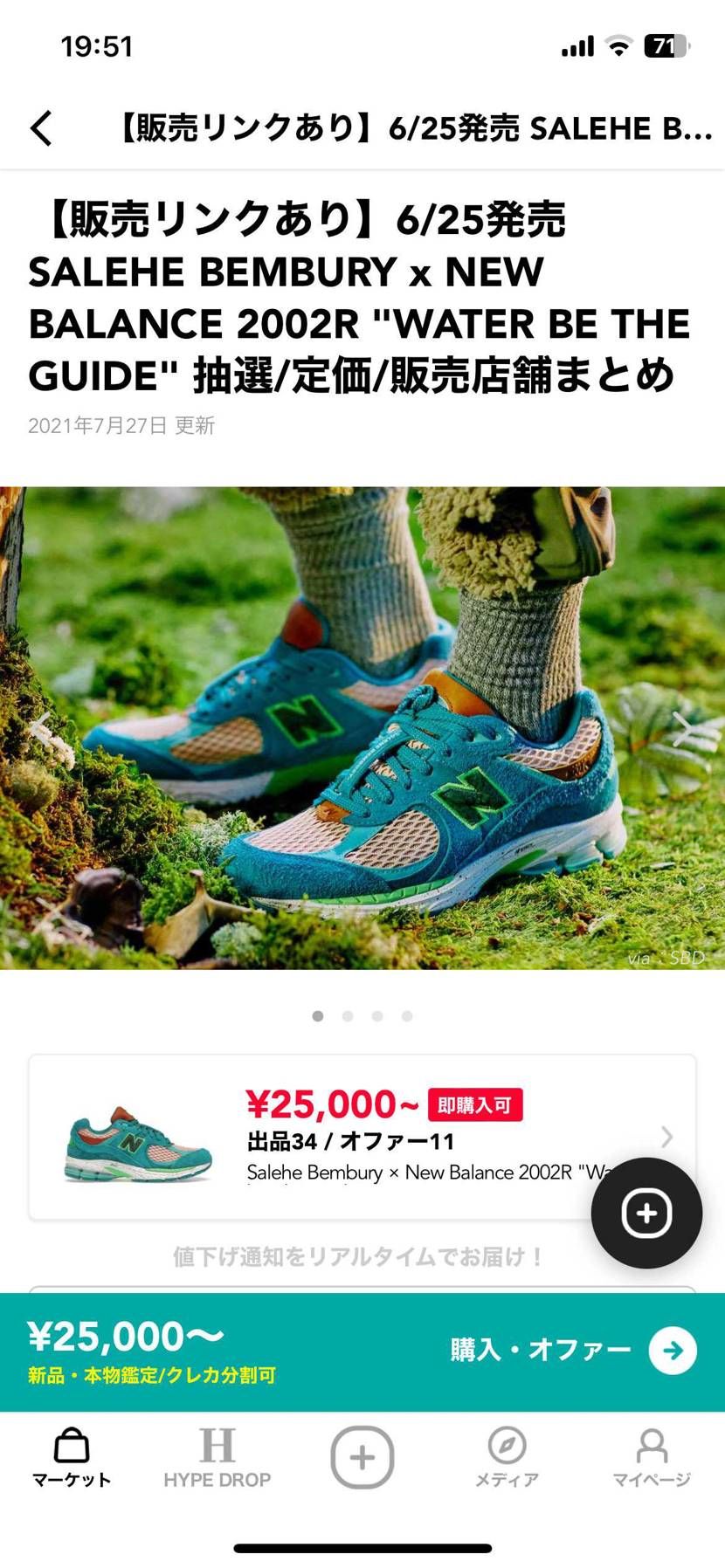The width and height of the screenshot is (725, 1568).
Task: Open the マイページ tab
Action: pyautogui.click(x=652, y=1458)
